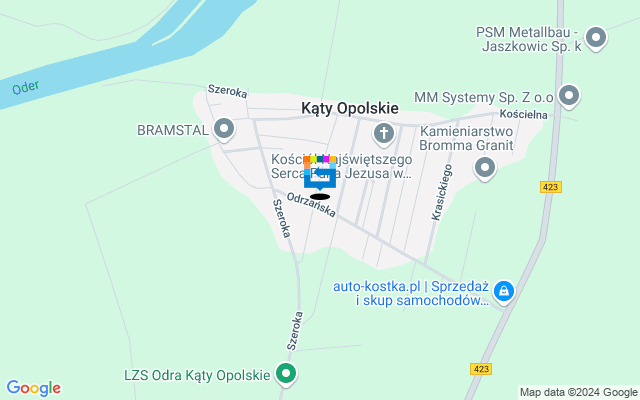Tap the church marker near Kąty Opolskie

[x=383, y=133]
